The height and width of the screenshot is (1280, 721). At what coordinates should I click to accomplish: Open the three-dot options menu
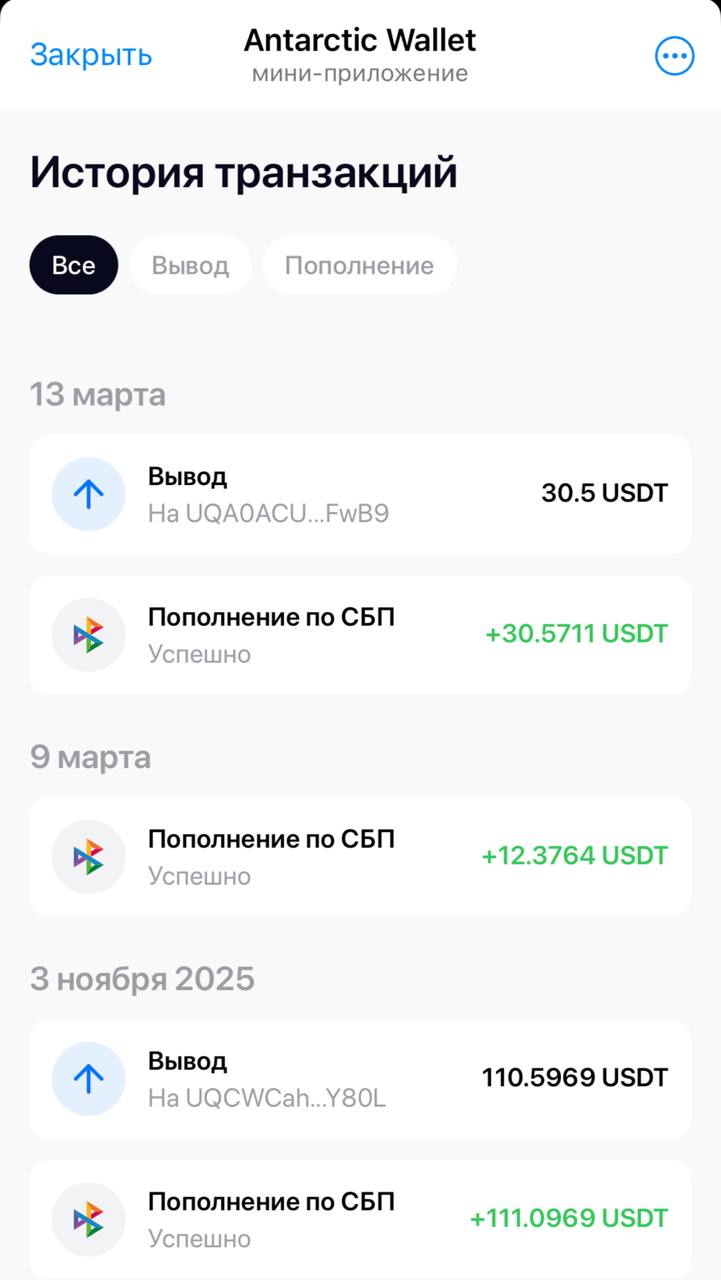[x=674, y=56]
